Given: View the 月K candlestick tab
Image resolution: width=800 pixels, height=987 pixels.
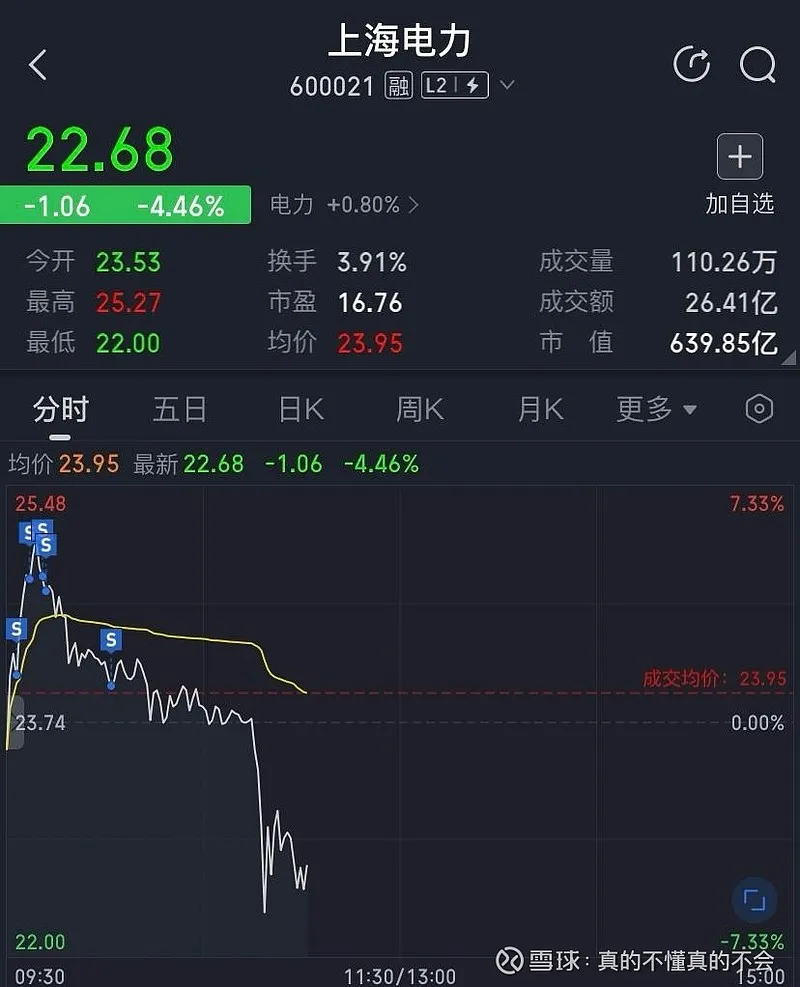Looking at the screenshot, I should (x=540, y=409).
